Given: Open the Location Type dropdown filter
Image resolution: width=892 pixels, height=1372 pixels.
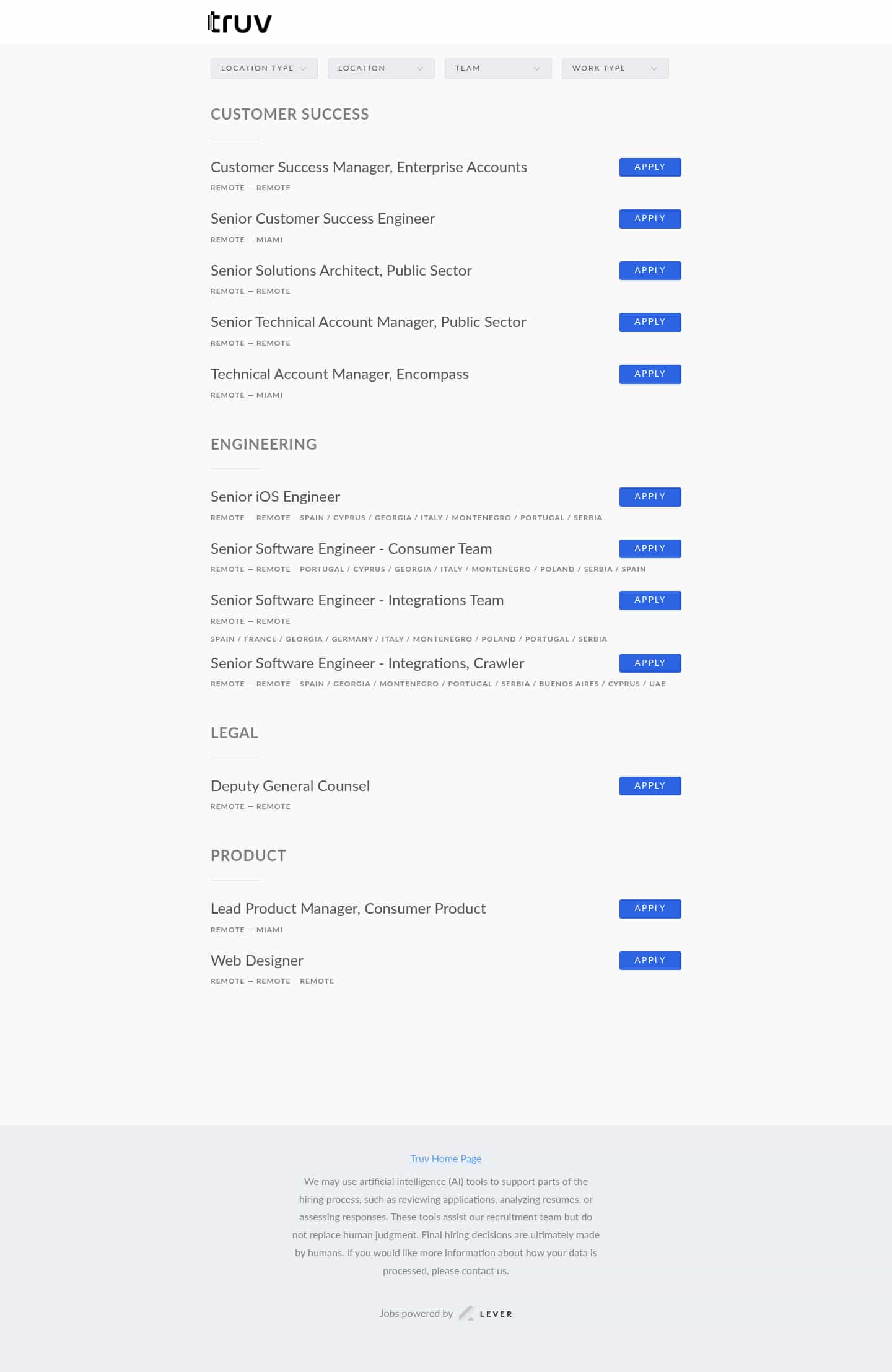Looking at the screenshot, I should (x=264, y=68).
